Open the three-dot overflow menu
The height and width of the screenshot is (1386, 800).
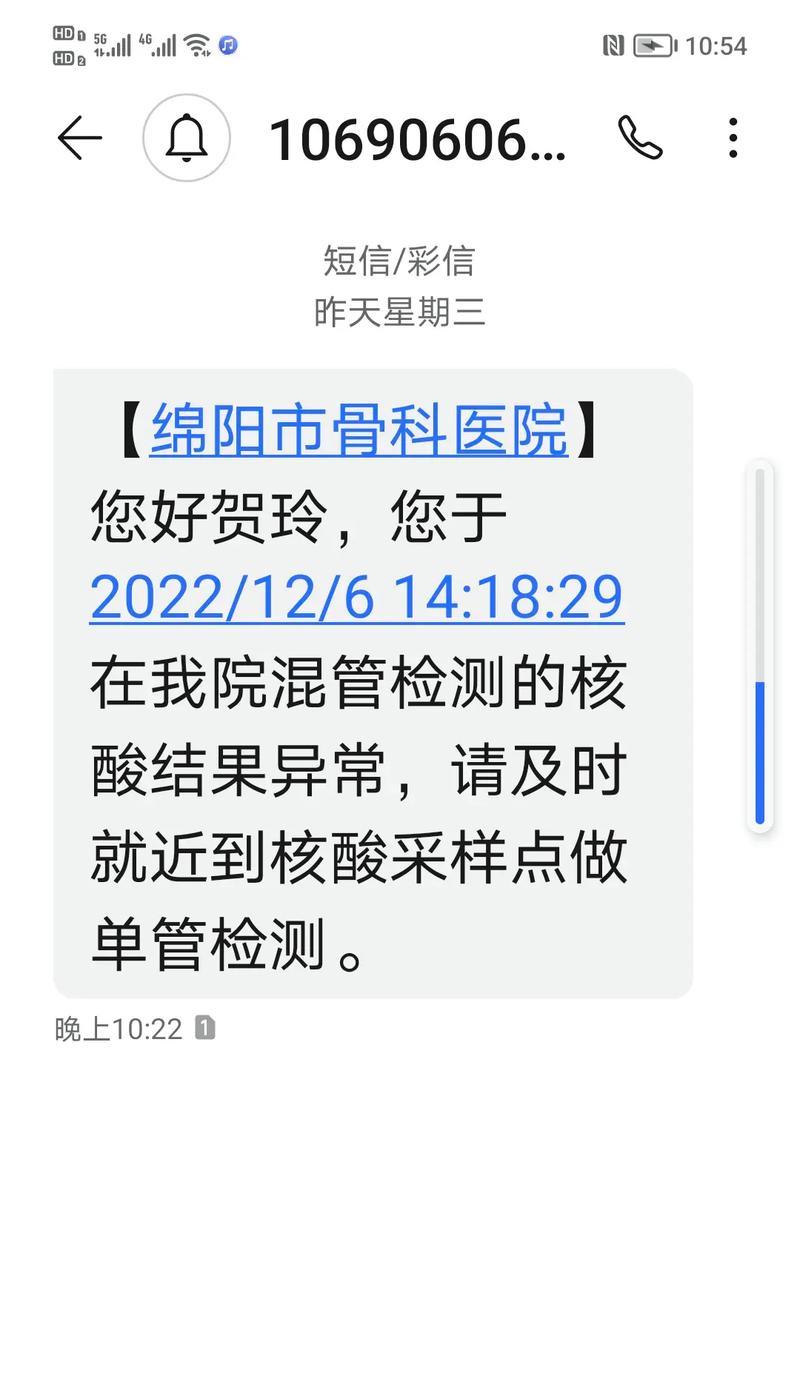coord(733,138)
